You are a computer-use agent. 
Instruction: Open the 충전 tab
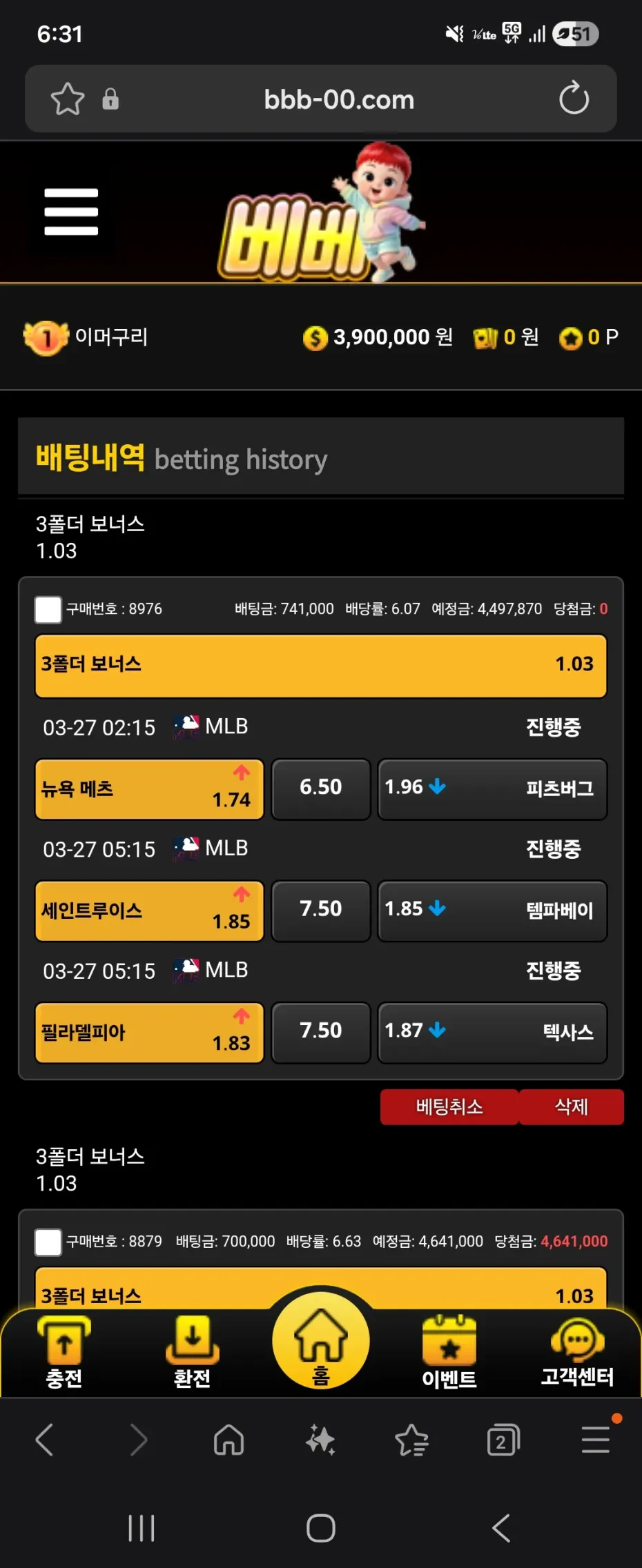click(x=64, y=1352)
